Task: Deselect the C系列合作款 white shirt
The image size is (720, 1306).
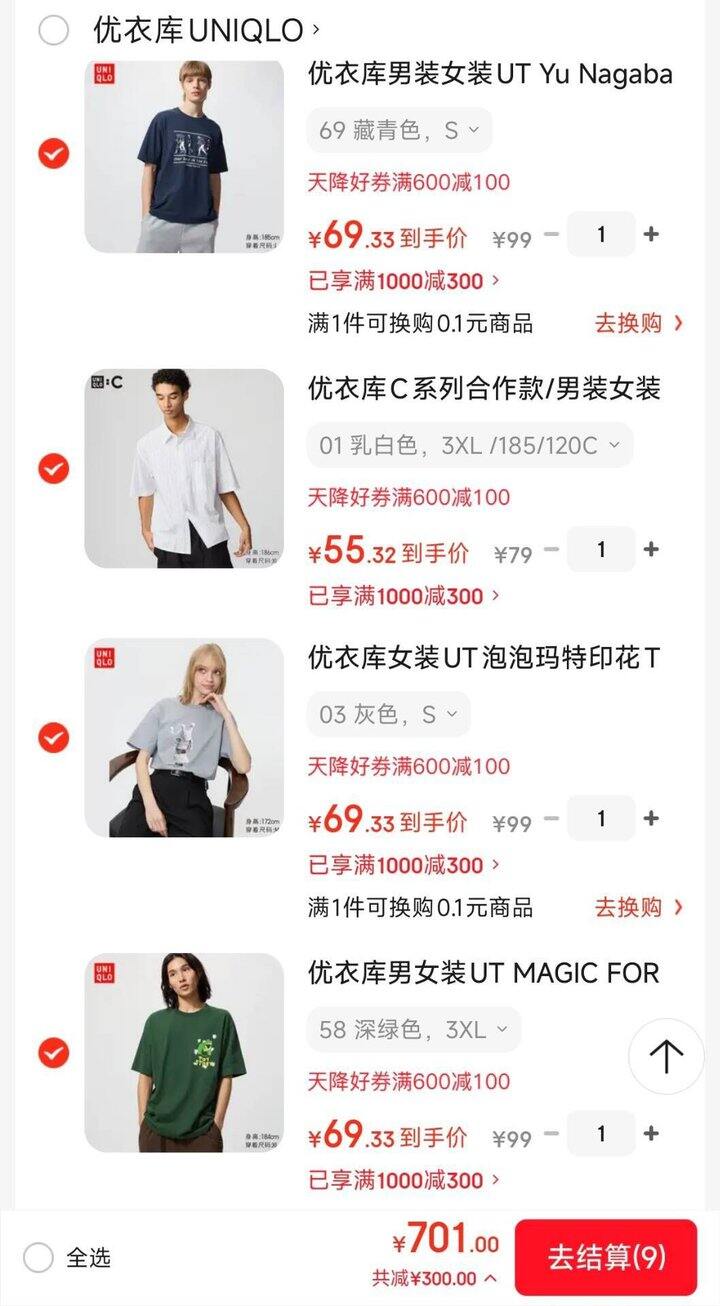Action: point(53,468)
